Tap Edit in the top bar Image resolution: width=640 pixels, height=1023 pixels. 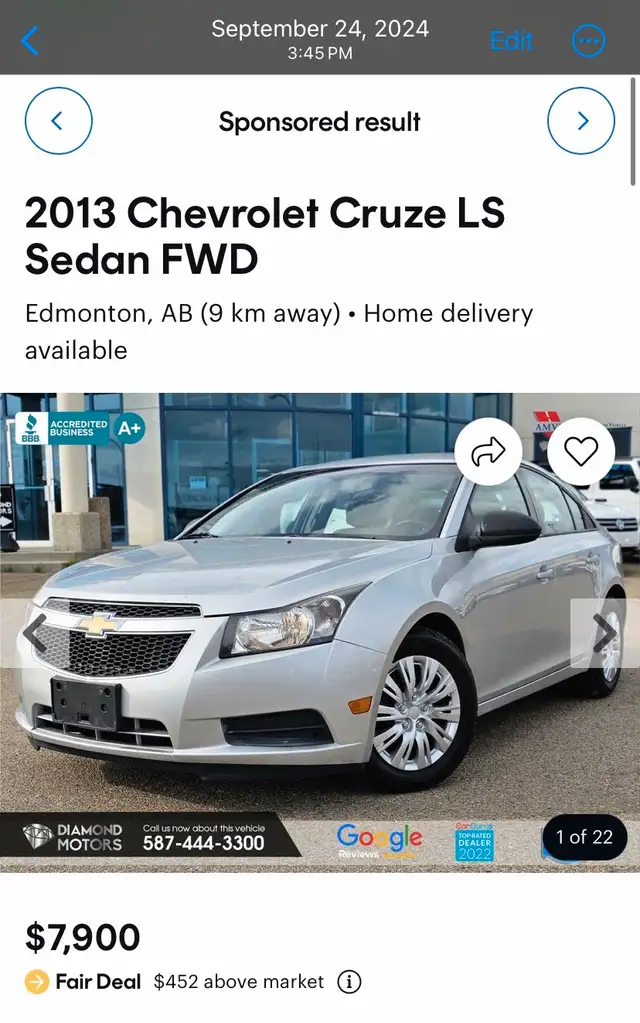pyautogui.click(x=511, y=41)
